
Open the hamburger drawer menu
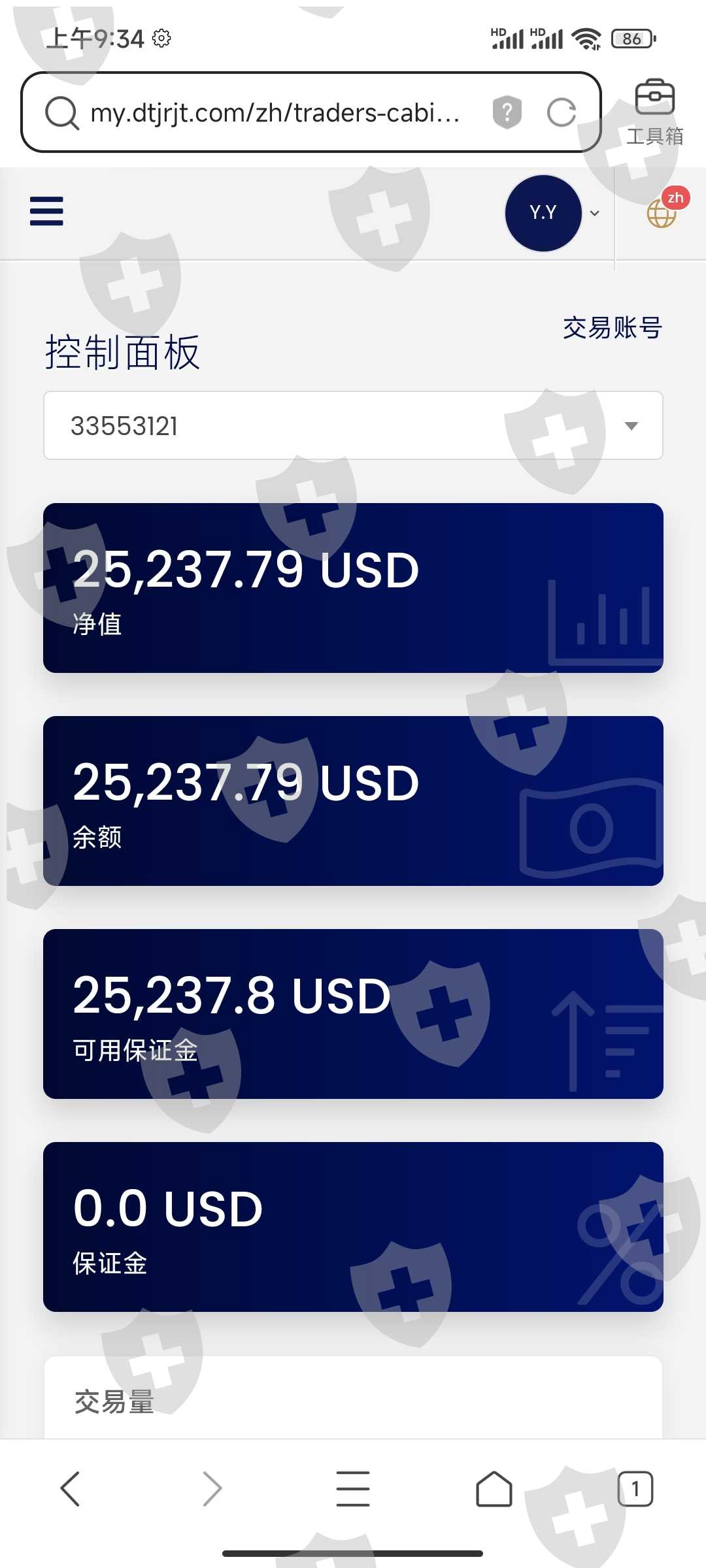click(46, 212)
